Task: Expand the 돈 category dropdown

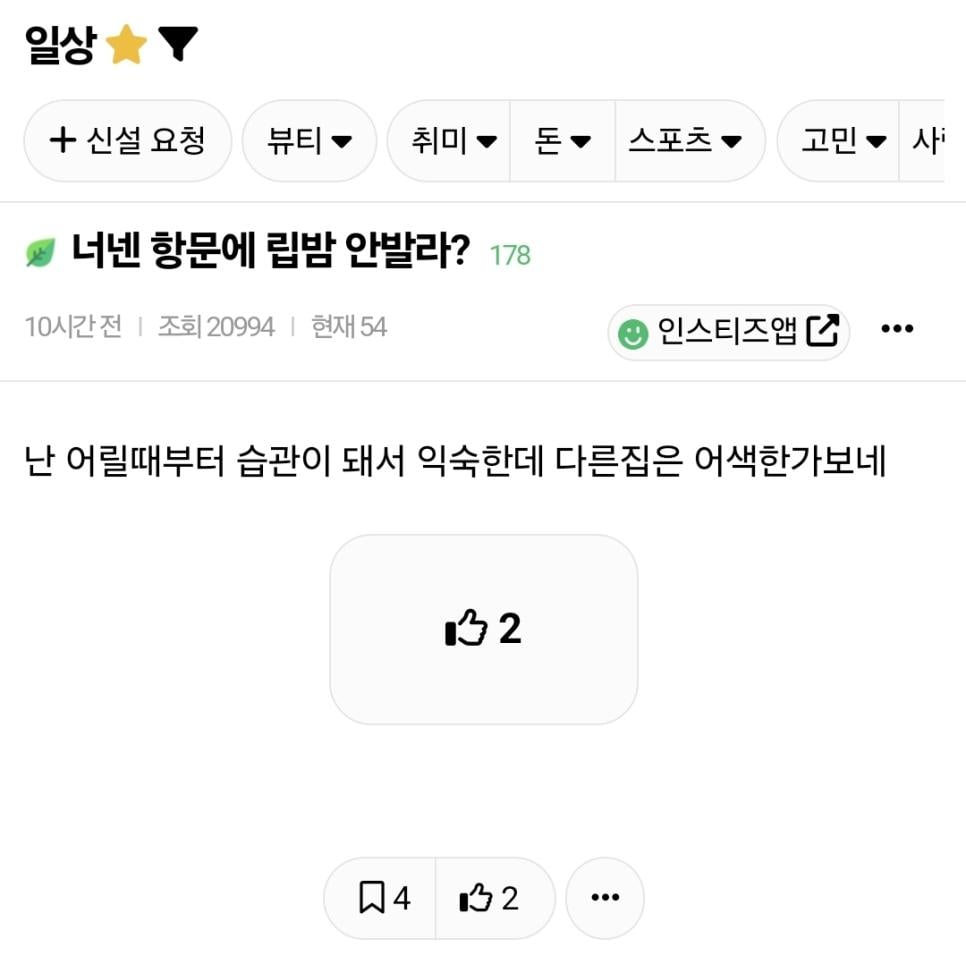Action: (562, 141)
